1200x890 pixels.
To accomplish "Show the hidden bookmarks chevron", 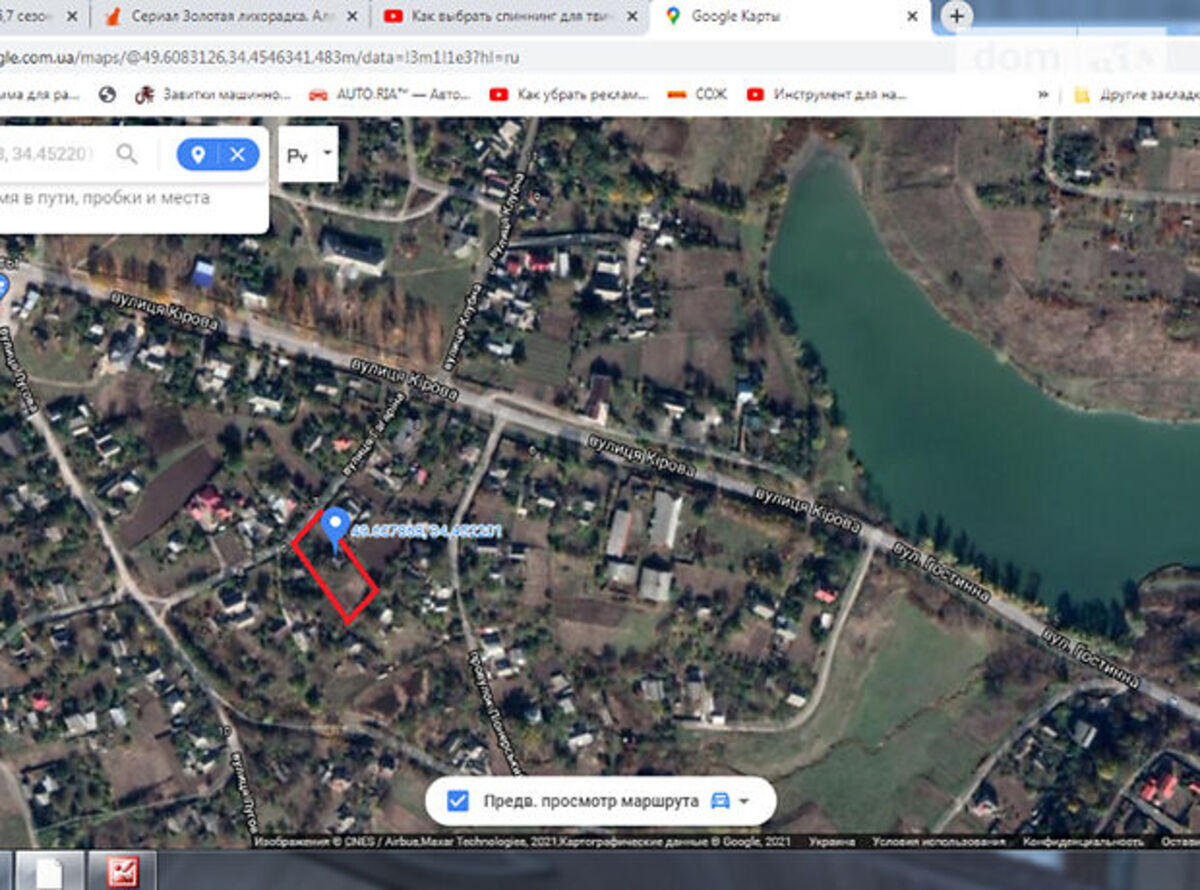I will click(x=1043, y=95).
